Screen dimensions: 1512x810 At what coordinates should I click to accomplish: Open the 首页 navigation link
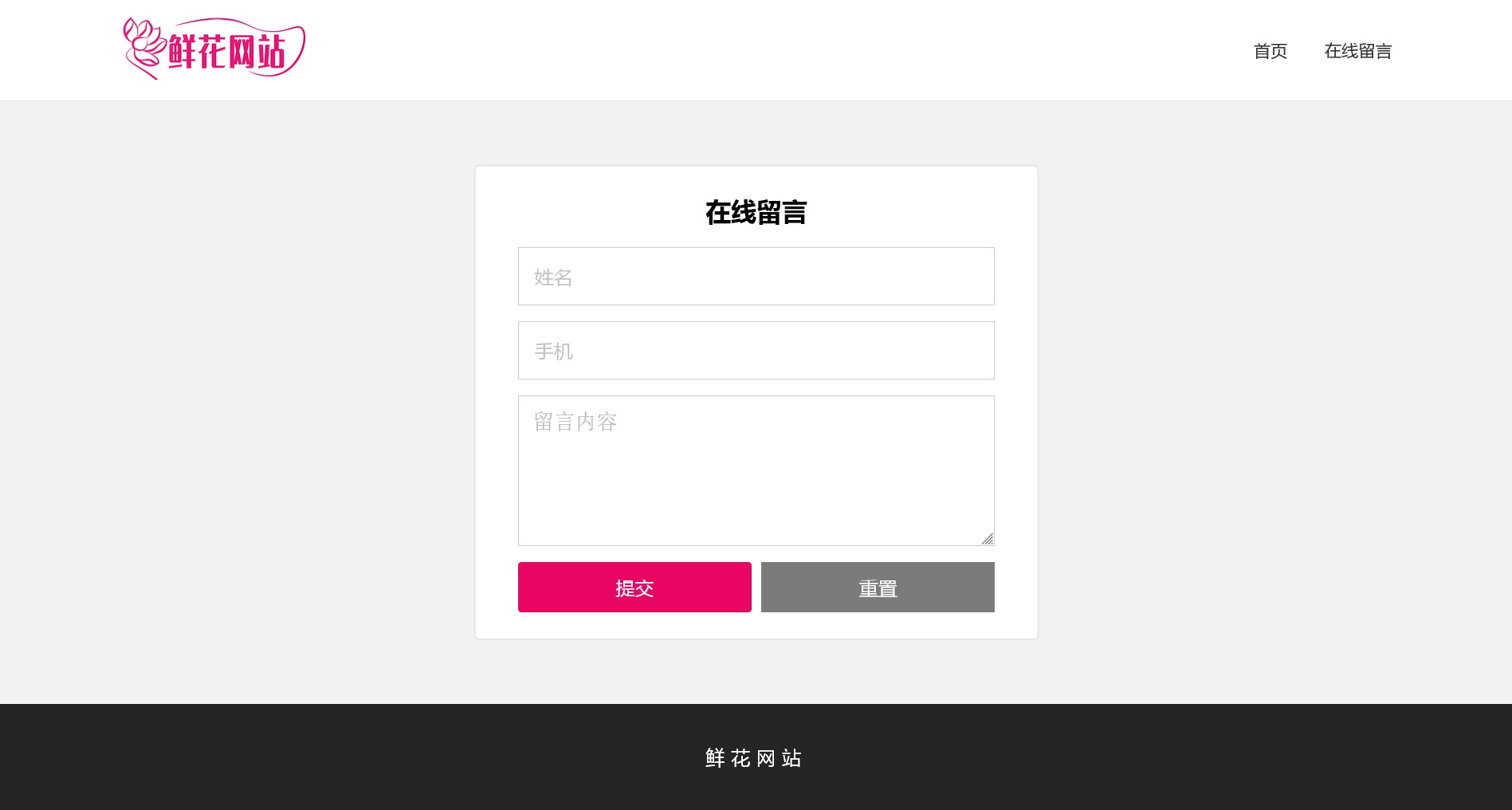pos(1270,51)
